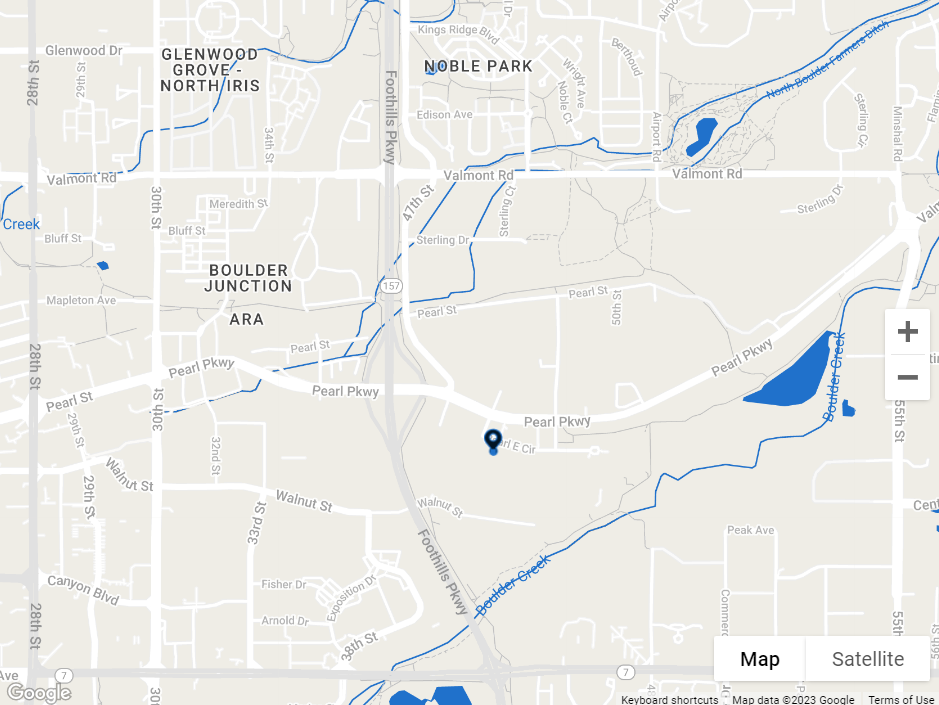Open Keyboard shortcuts
The width and height of the screenshot is (939, 705).
pyautogui.click(x=669, y=699)
